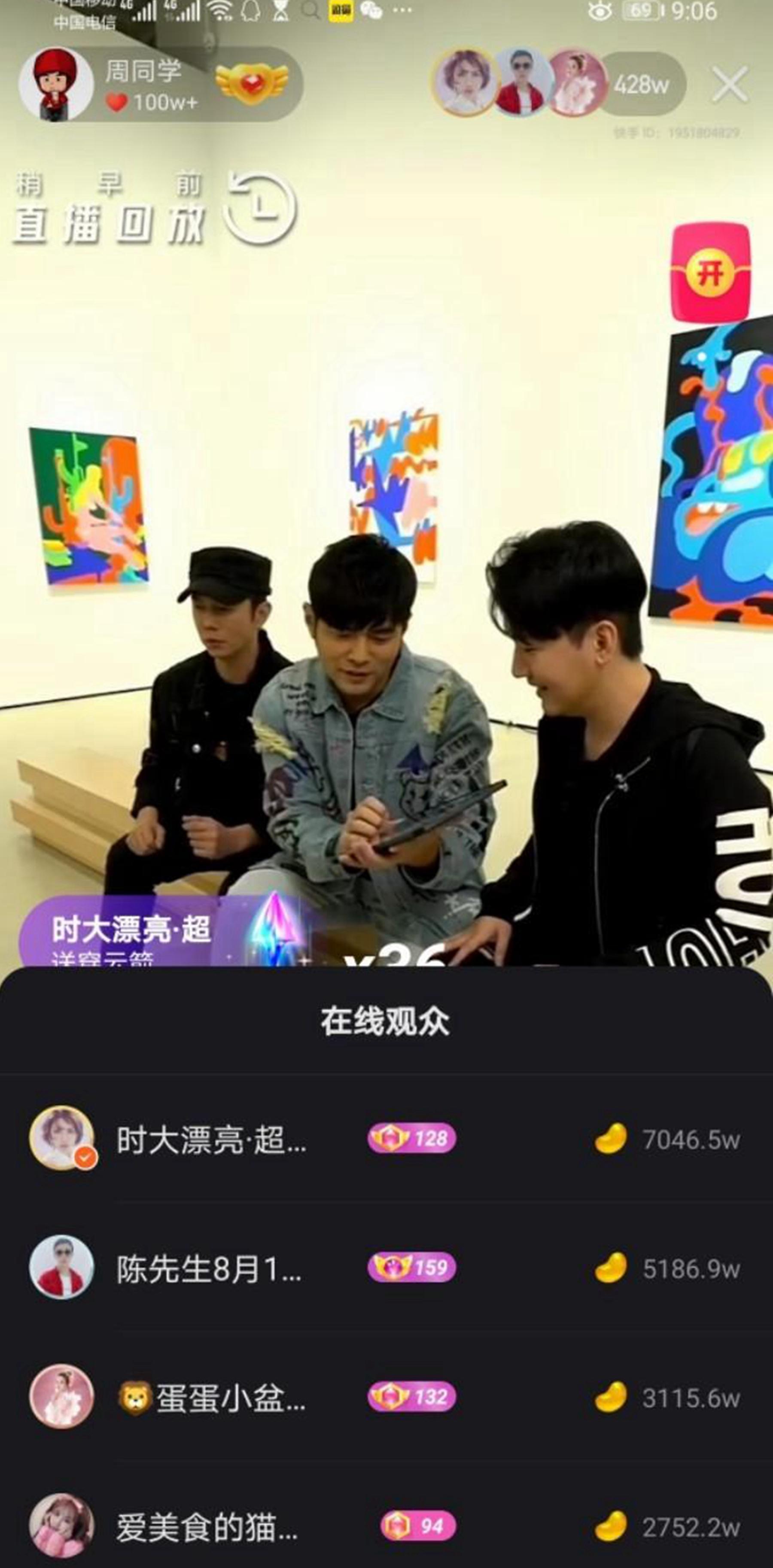The image size is (773, 1568).
Task: Close the live stream
Action: (x=729, y=84)
